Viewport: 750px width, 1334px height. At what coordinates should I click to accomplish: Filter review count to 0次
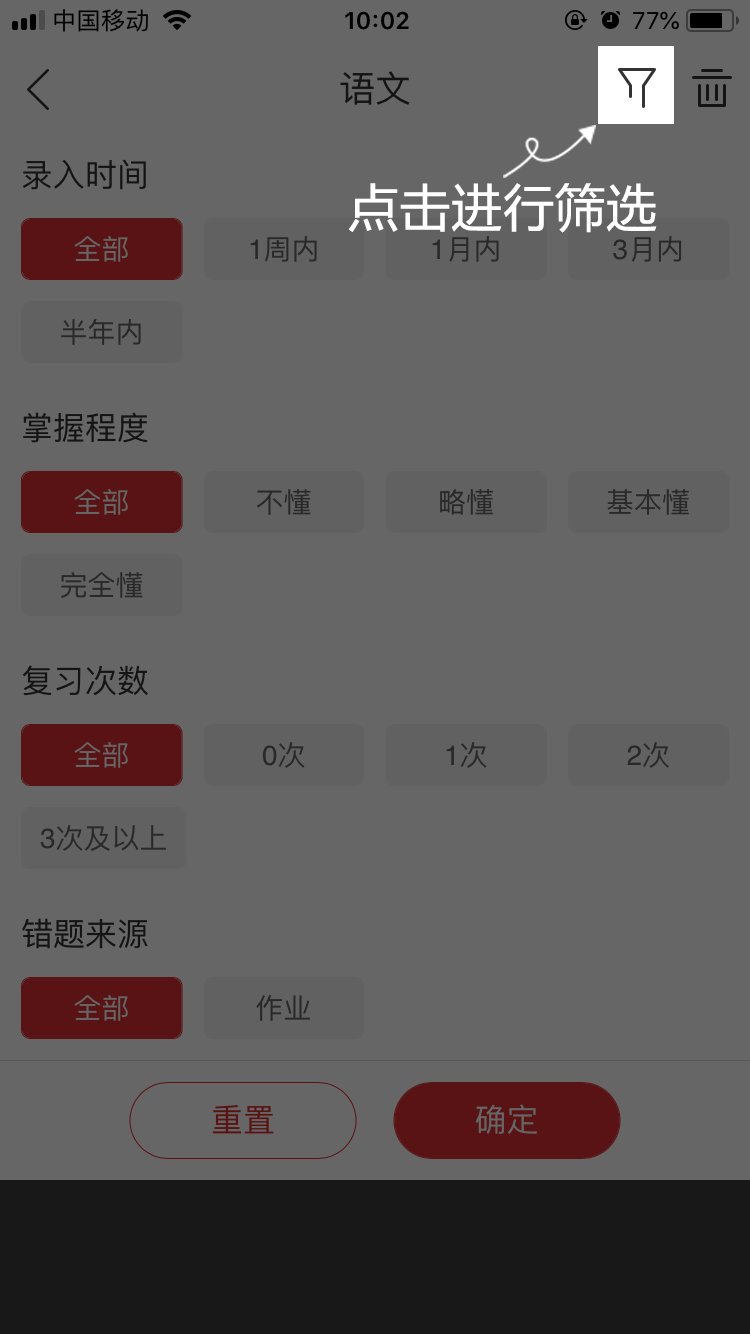284,755
